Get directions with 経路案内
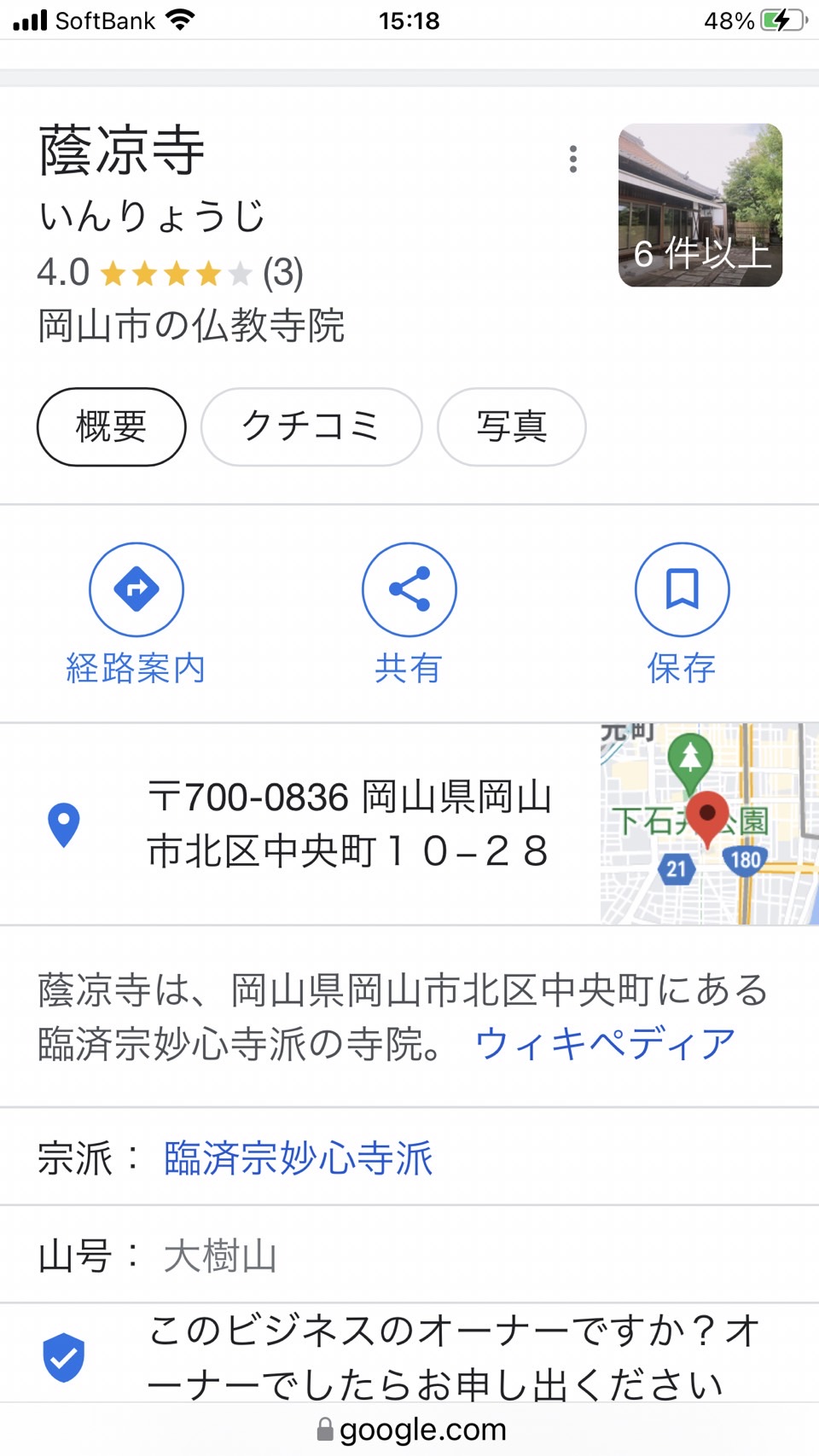 tap(136, 614)
